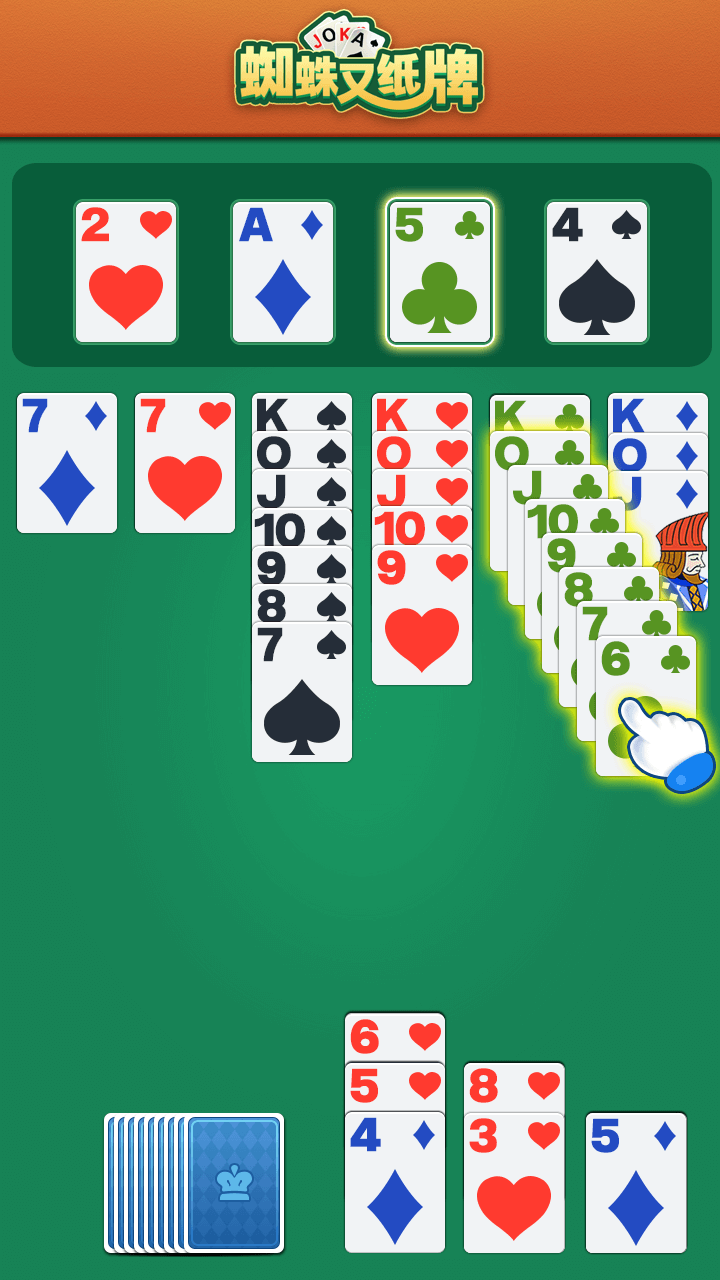This screenshot has height=1280, width=720.
Task: Tap the 9 of hearts card
Action: [422, 616]
